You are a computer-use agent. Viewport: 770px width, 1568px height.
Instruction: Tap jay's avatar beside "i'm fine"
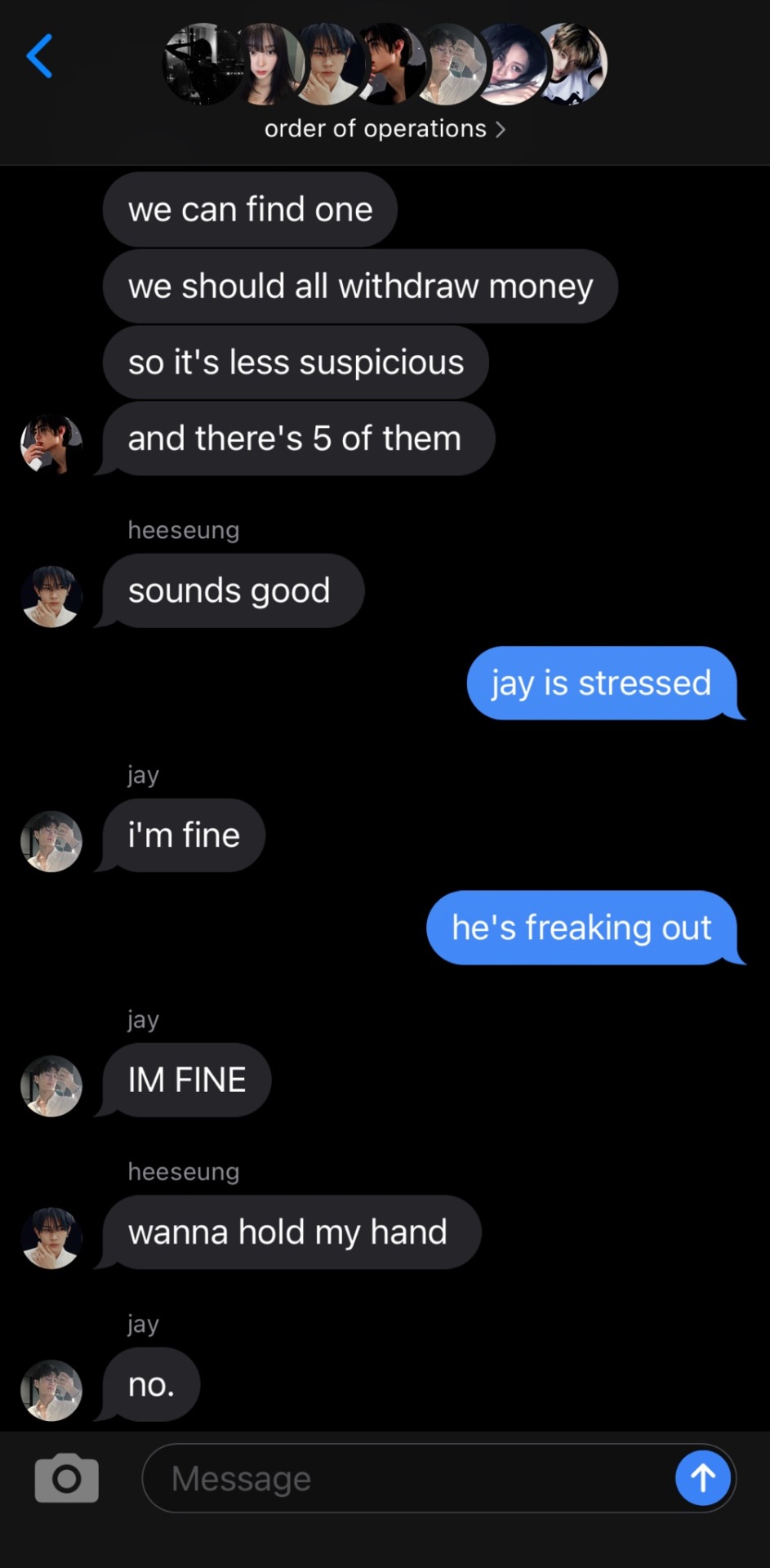pyautogui.click(x=51, y=841)
